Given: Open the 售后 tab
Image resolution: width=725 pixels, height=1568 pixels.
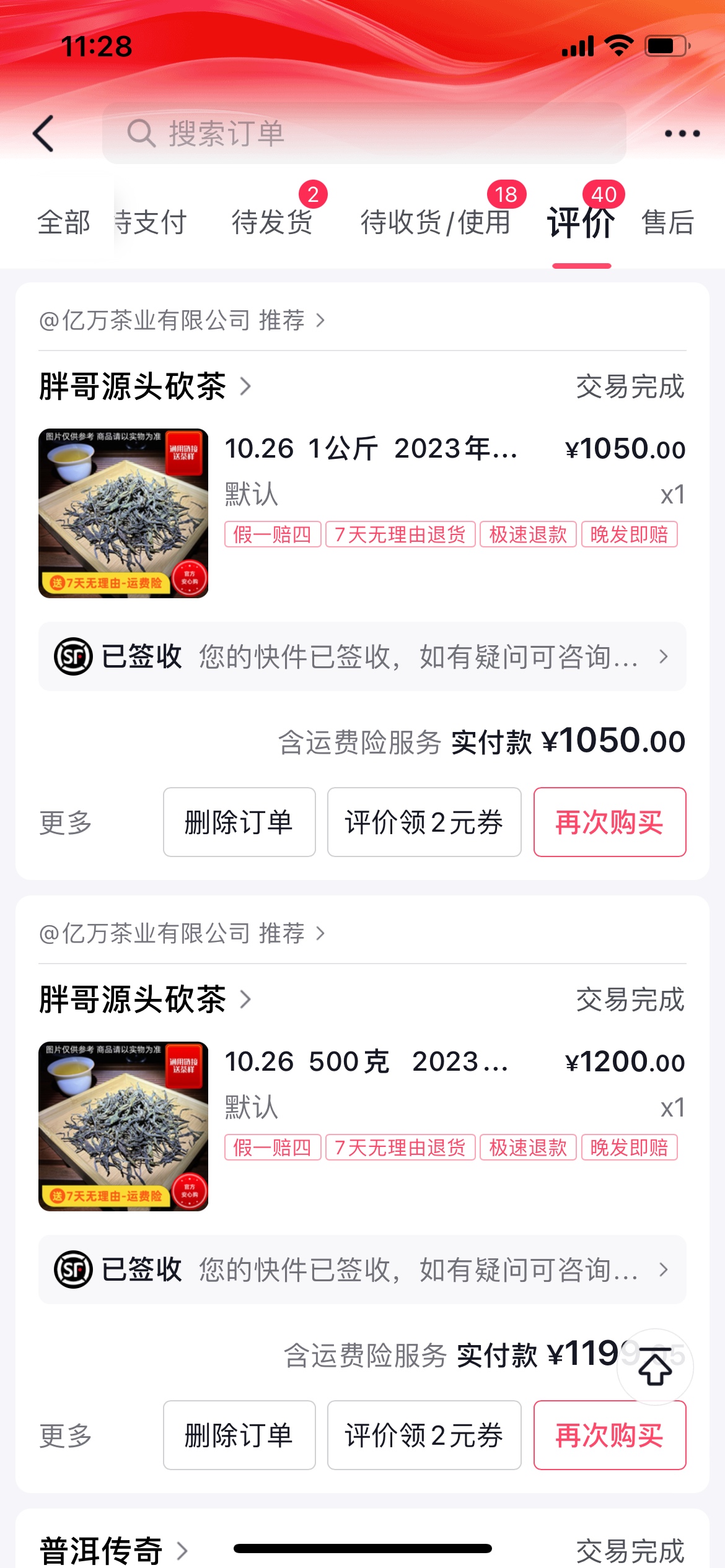Looking at the screenshot, I should point(668,222).
